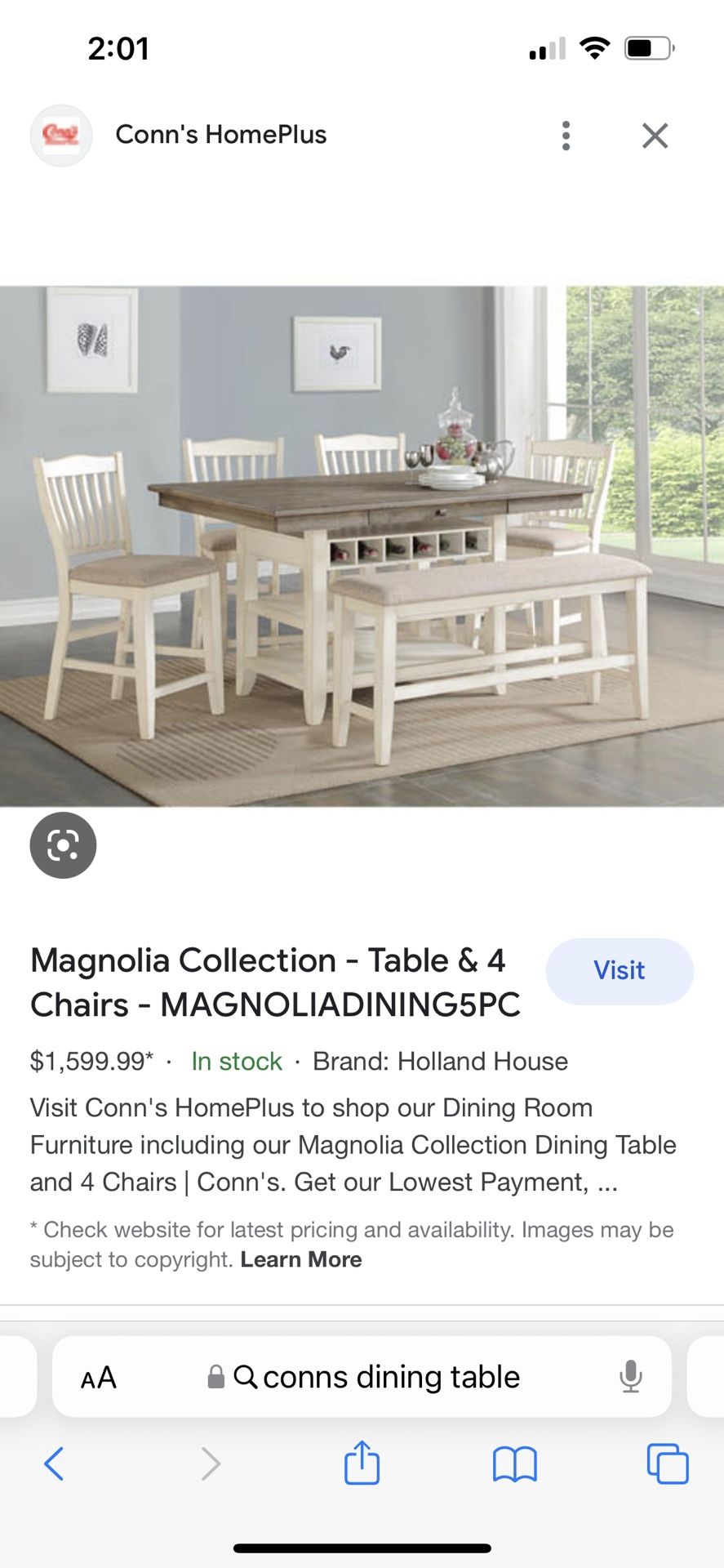Image resolution: width=724 pixels, height=1568 pixels.
Task: Show all open Safari tabs
Action: point(668,1463)
